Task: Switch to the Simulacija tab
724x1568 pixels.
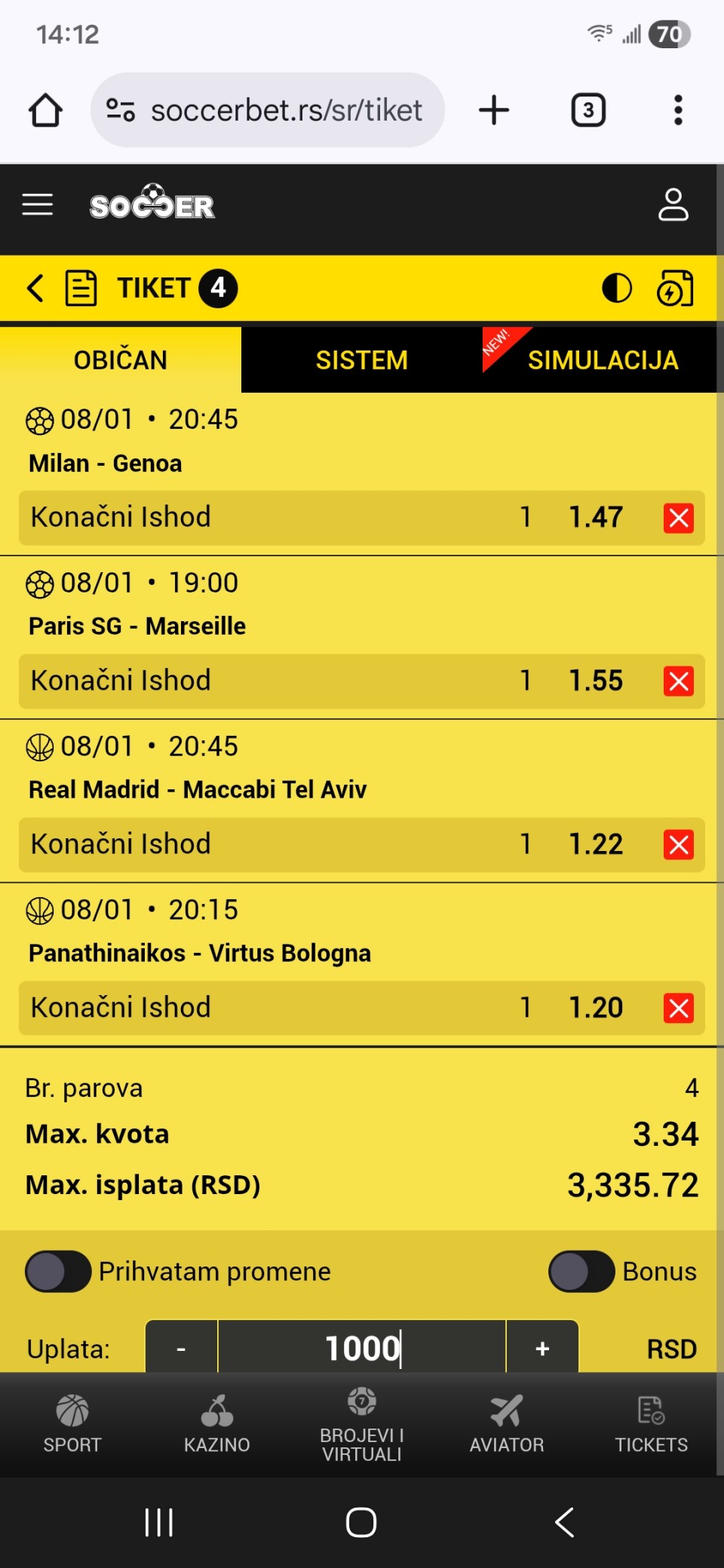Action: coord(602,360)
